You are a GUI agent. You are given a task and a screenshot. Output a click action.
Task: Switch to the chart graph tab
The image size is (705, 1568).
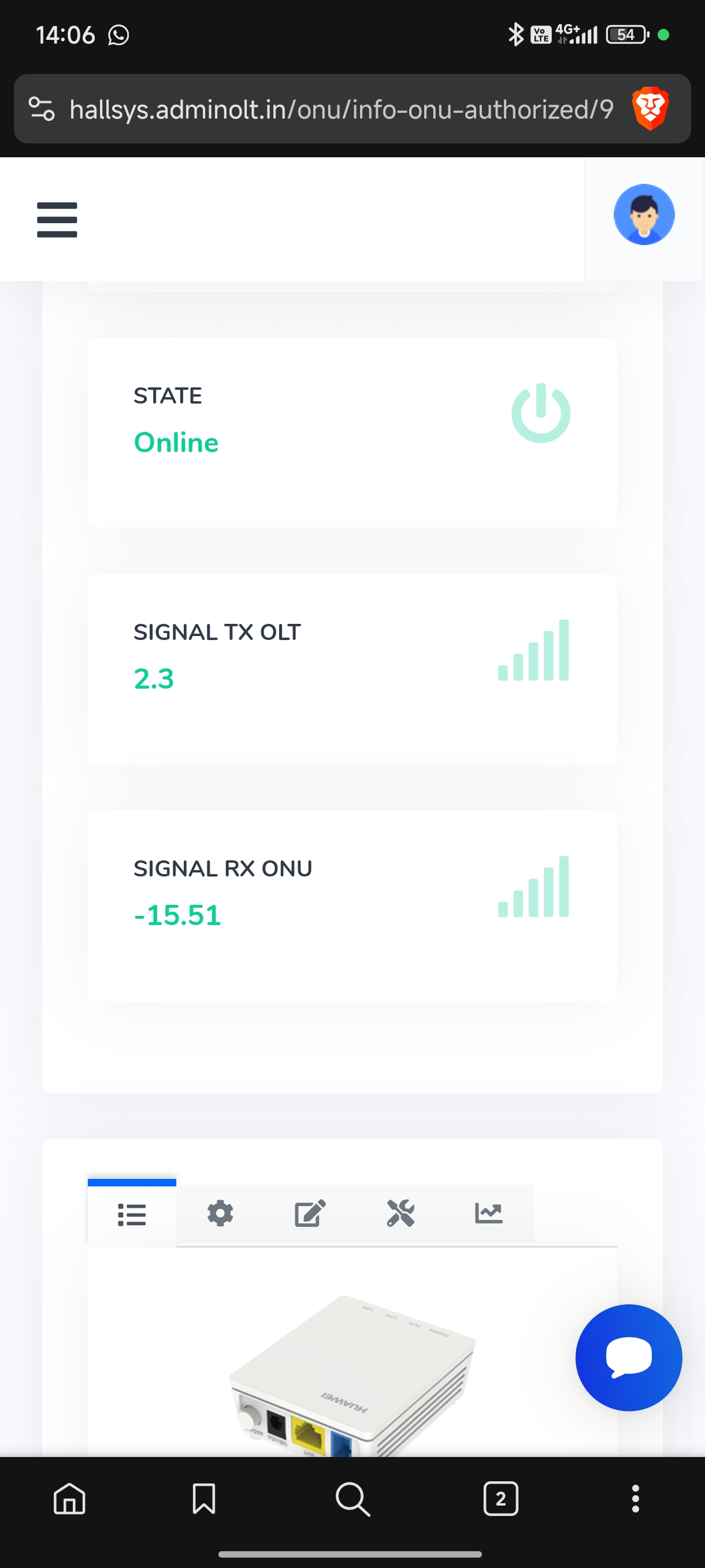488,1214
